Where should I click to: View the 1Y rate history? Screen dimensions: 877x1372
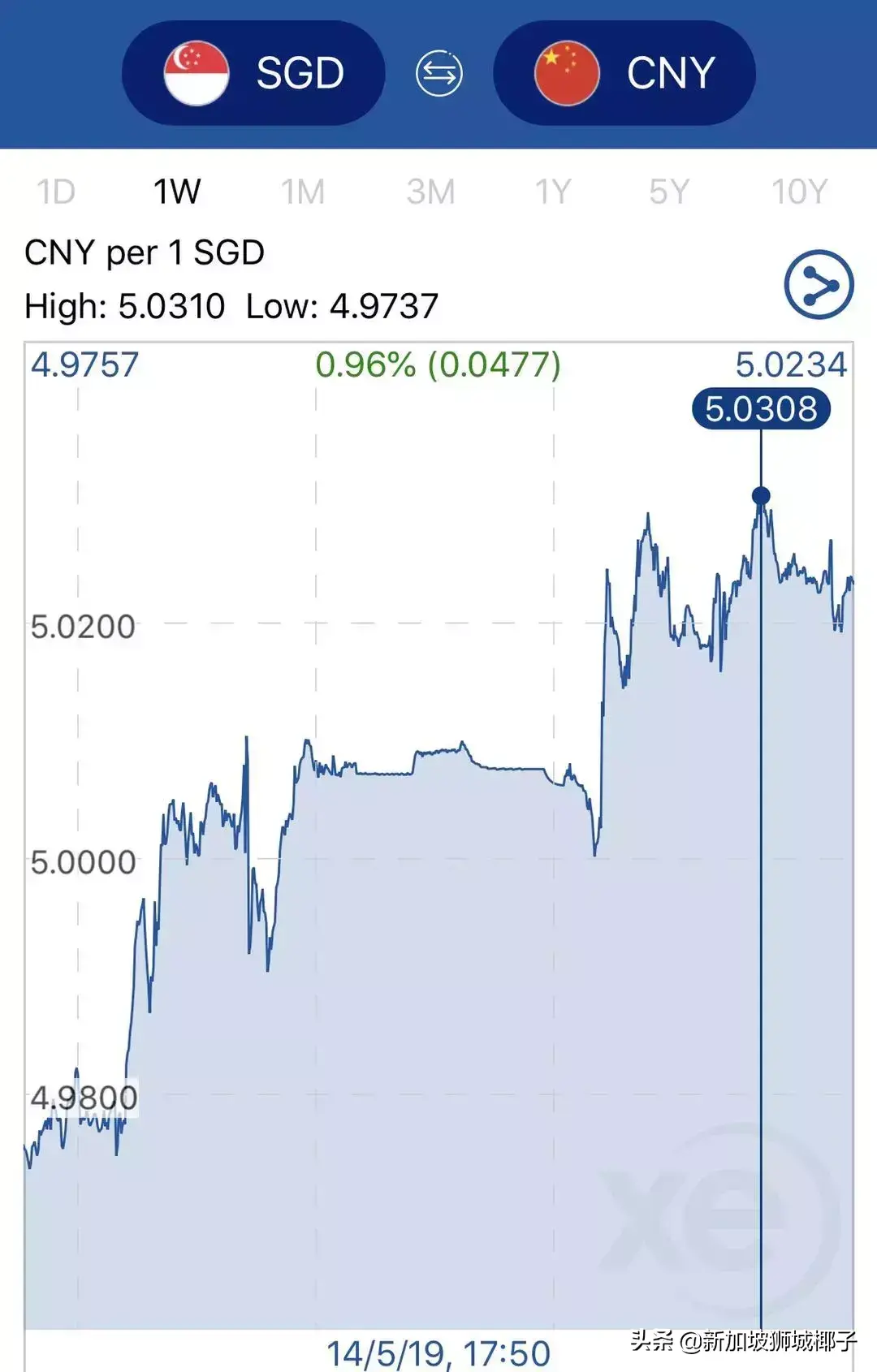[x=553, y=192]
